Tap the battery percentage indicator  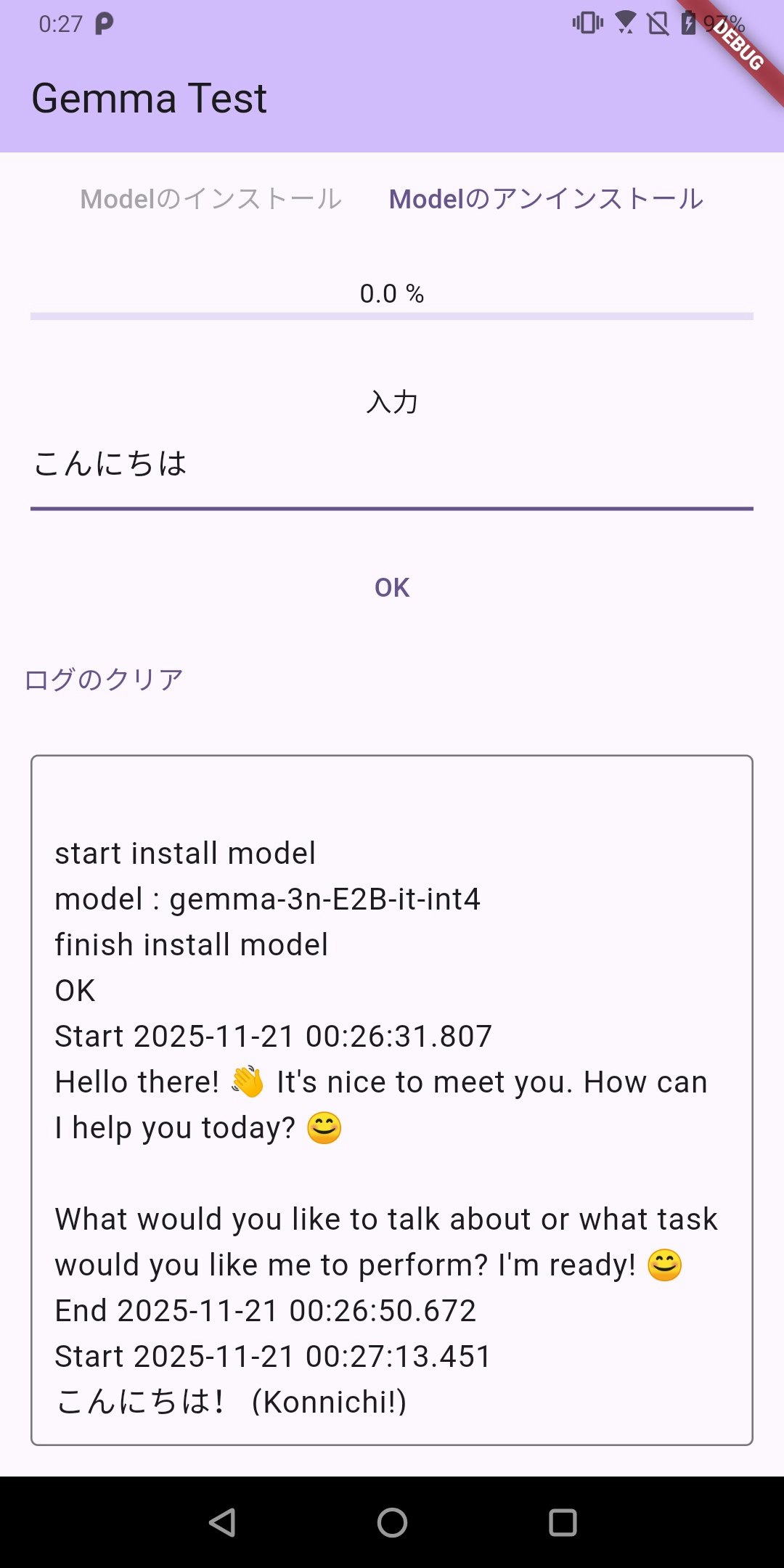(719, 23)
